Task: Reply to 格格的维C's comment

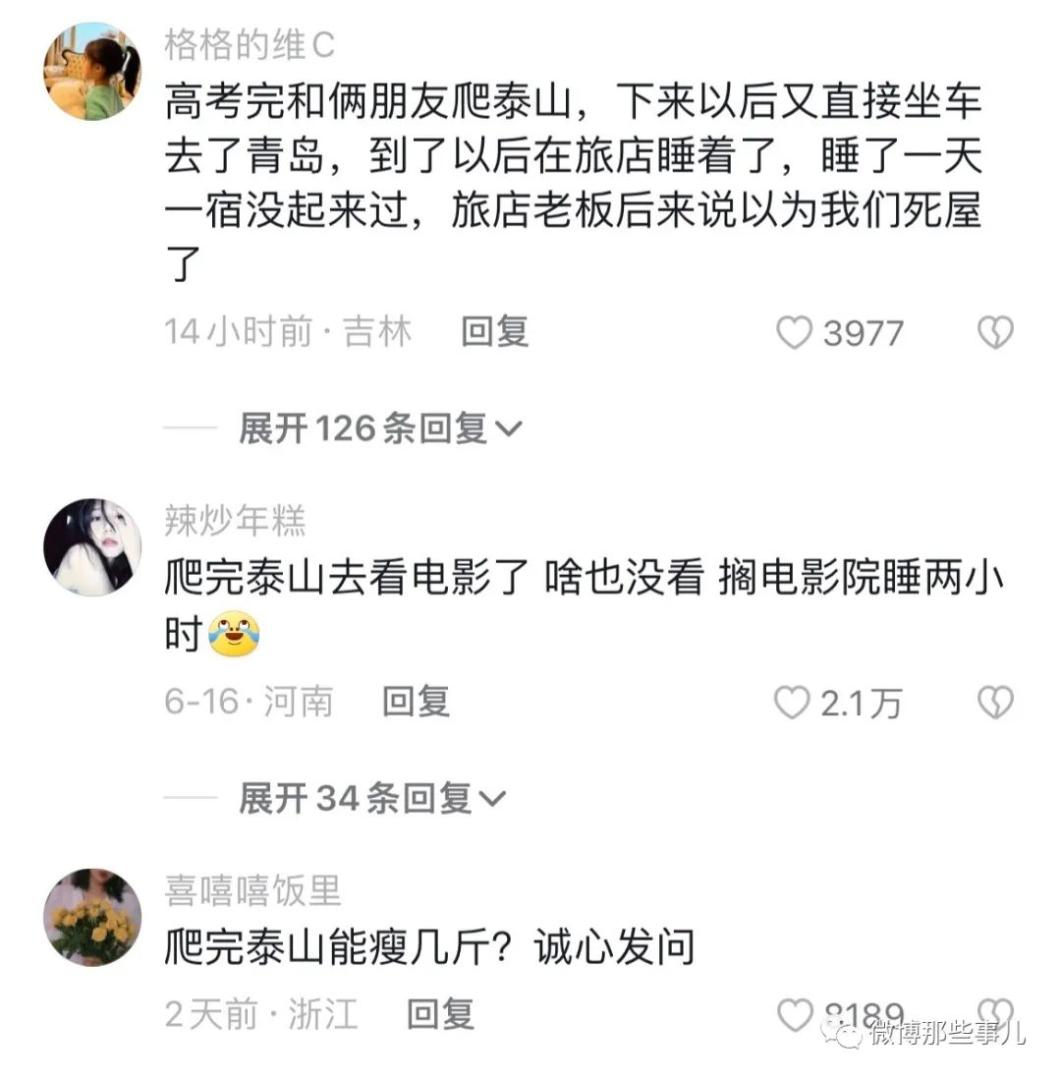Action: [494, 332]
